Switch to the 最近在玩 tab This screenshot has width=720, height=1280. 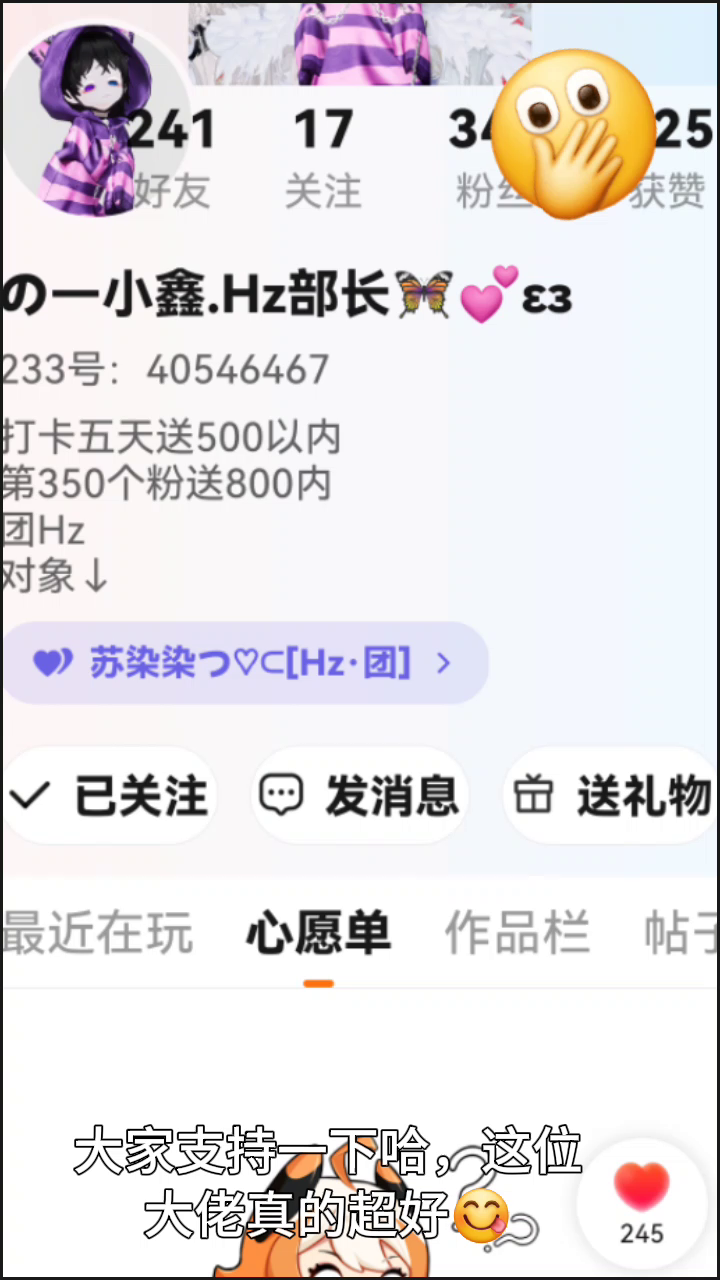(97, 933)
